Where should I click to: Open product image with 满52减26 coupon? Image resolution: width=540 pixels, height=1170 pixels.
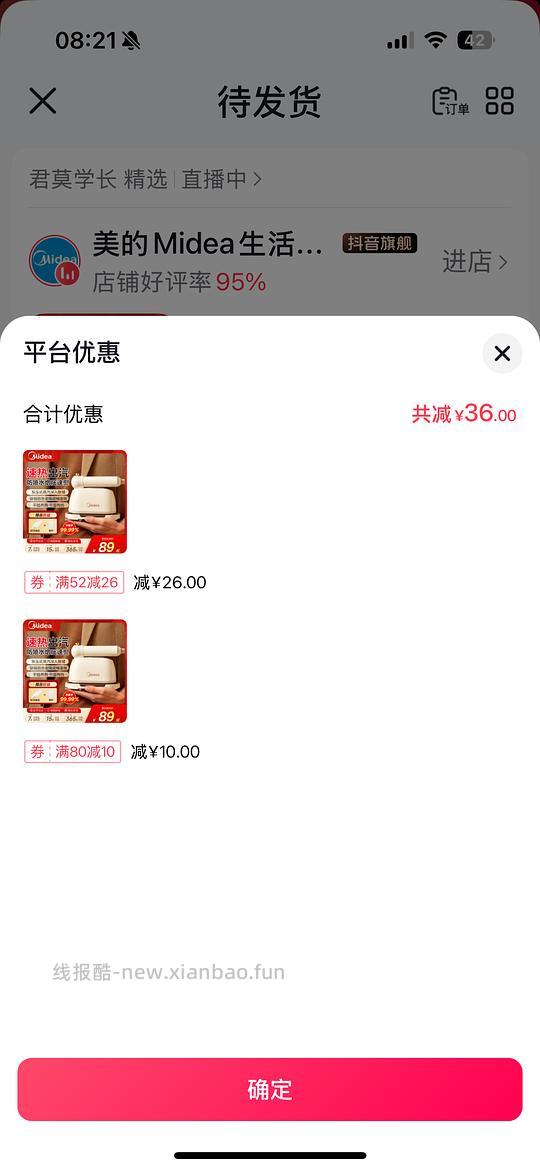pyautogui.click(x=75, y=502)
